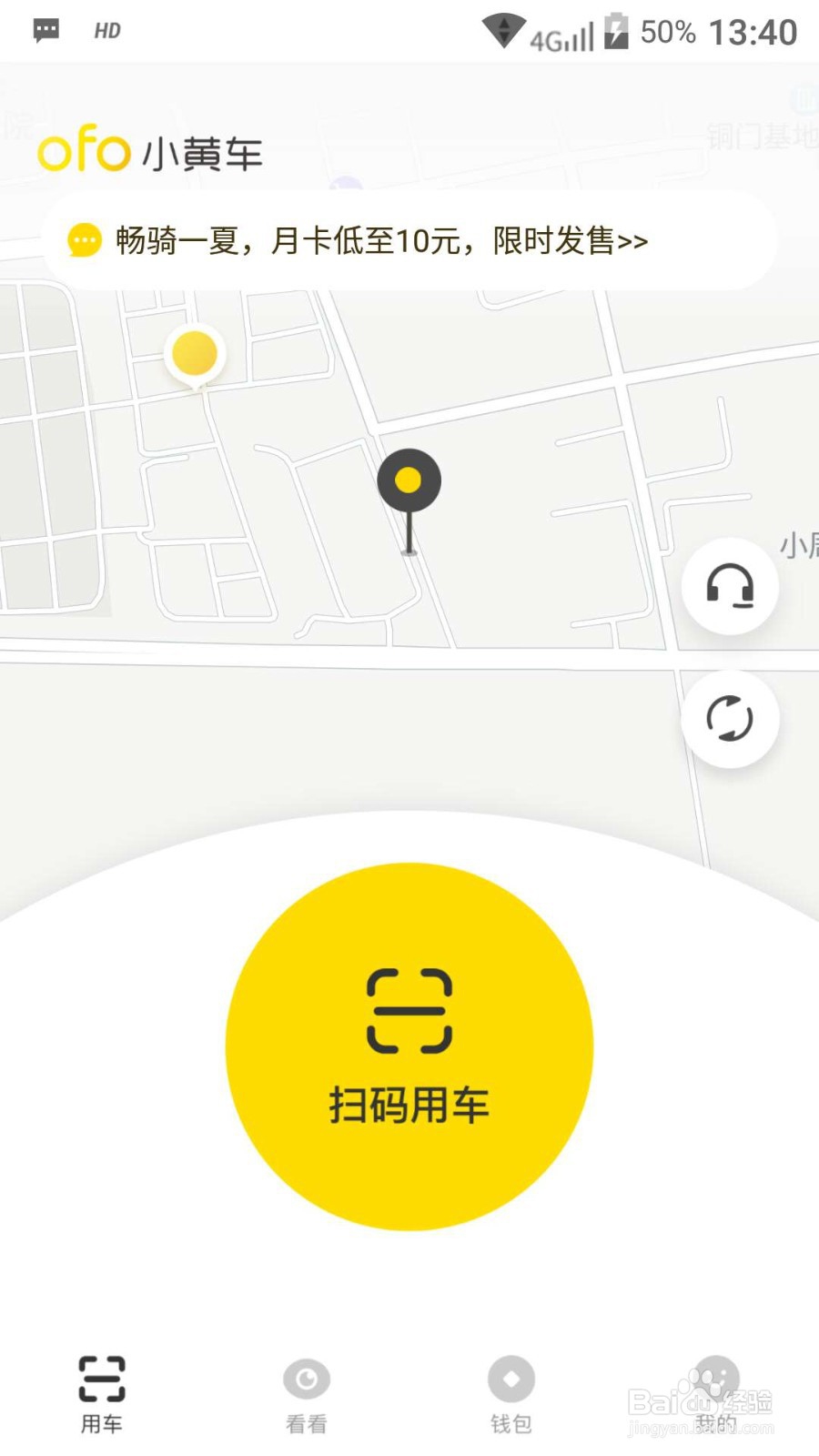This screenshot has width=819, height=1456.
Task: Switch to the 钱包 tab
Action: (511, 1392)
